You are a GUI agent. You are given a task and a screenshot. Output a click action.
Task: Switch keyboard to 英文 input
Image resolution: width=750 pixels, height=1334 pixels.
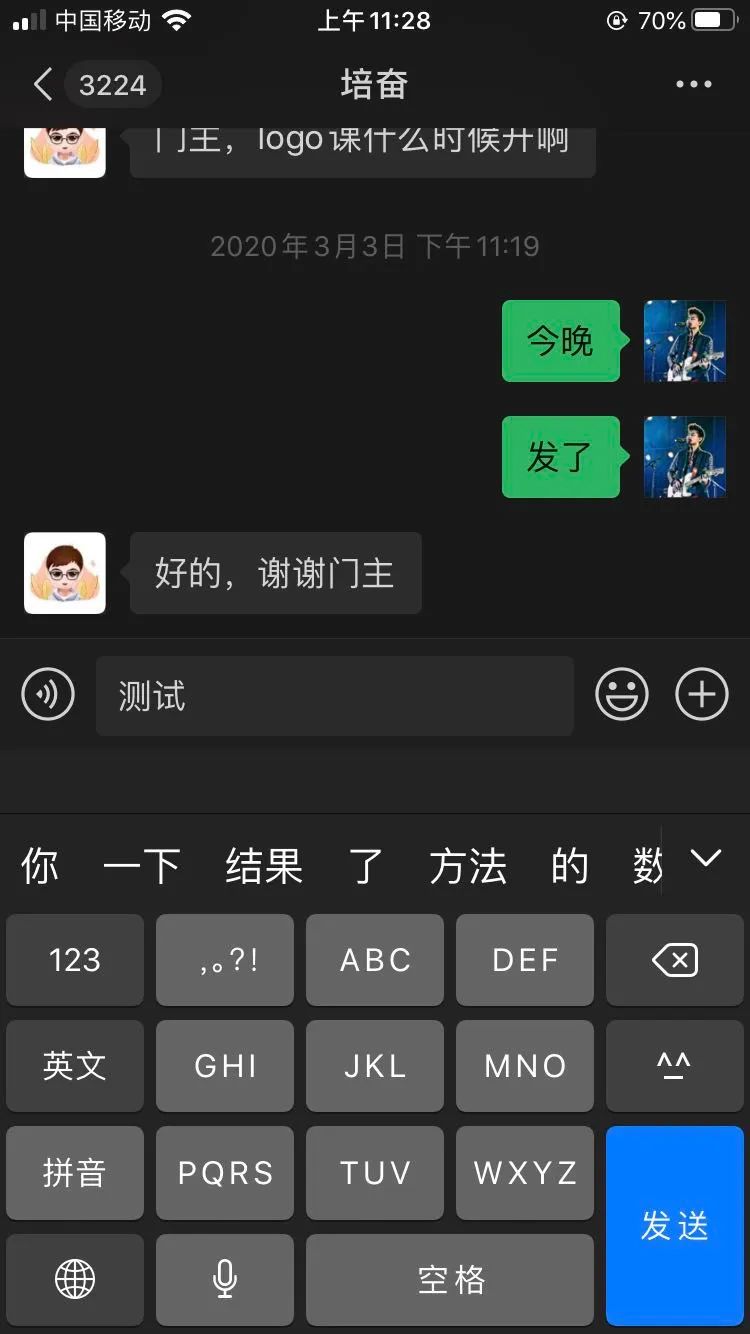pos(75,1066)
